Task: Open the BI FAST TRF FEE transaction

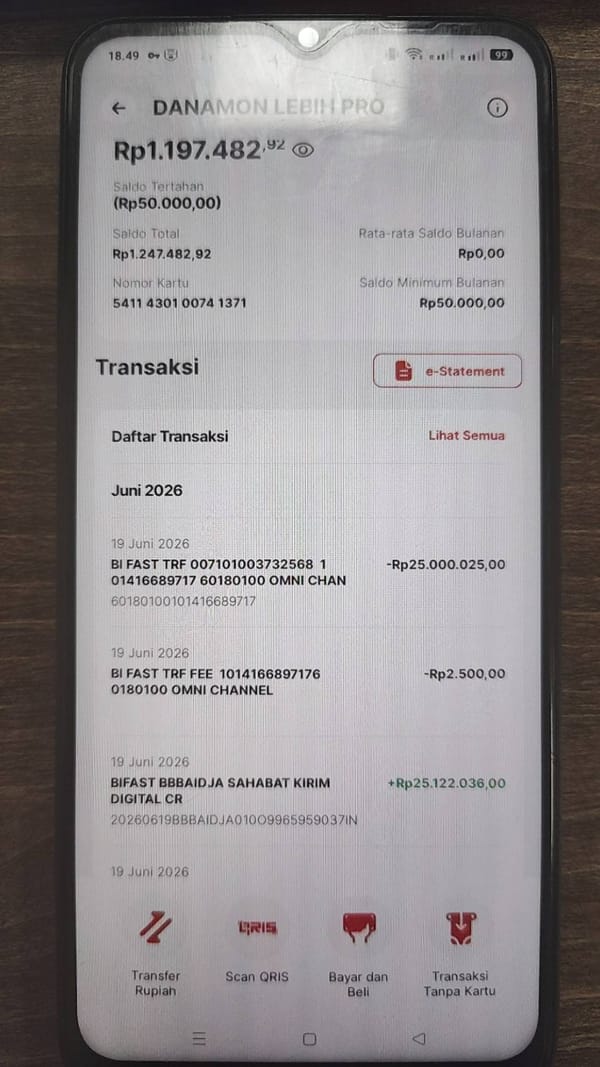Action: click(x=308, y=672)
